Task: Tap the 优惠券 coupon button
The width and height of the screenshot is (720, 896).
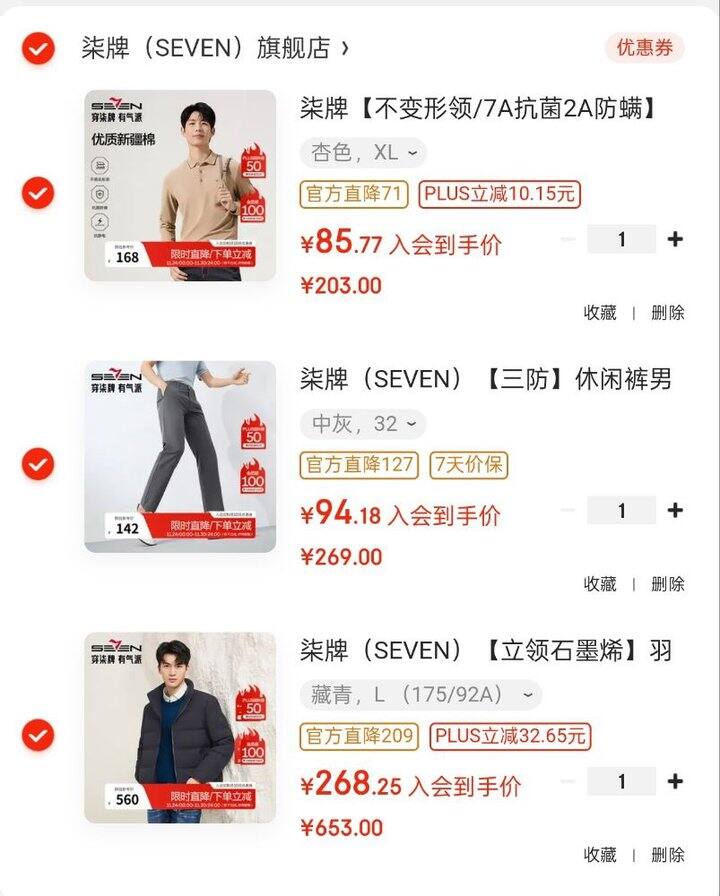Action: [x=644, y=47]
